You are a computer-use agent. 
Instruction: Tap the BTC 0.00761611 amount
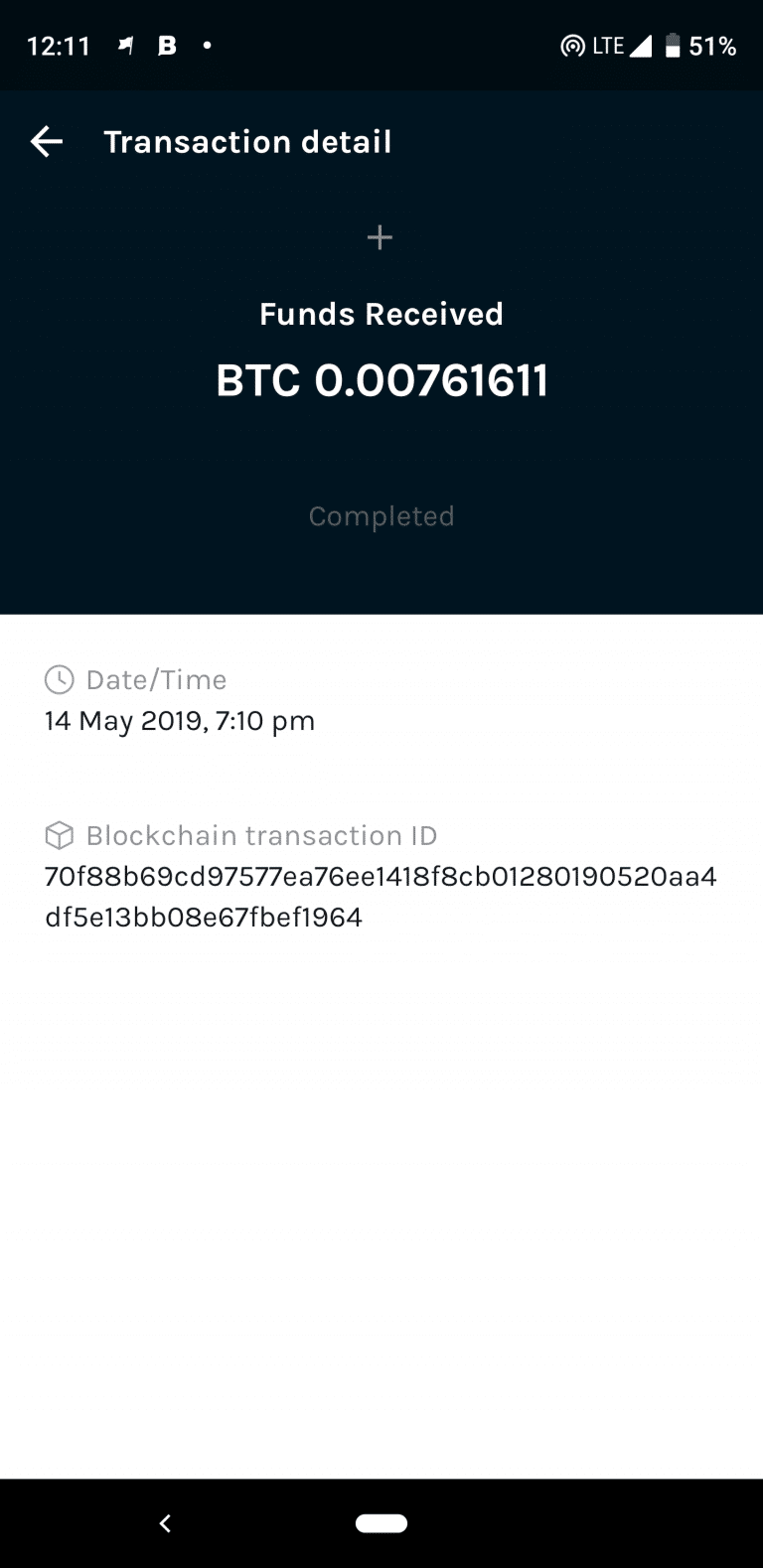381,379
